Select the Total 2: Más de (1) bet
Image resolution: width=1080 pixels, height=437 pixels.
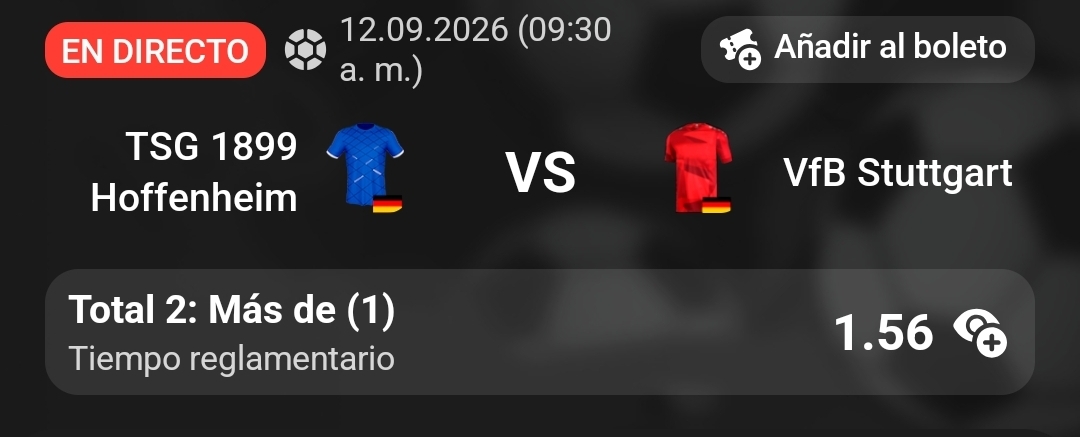pos(540,332)
